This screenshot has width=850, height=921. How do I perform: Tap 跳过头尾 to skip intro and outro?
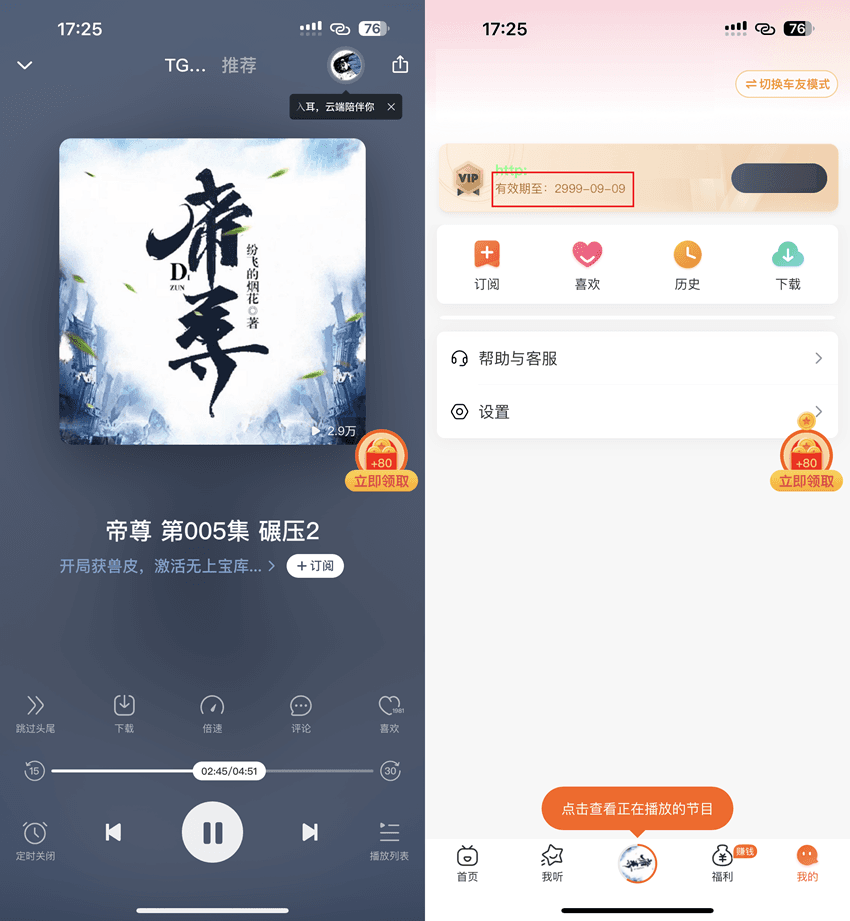point(35,714)
